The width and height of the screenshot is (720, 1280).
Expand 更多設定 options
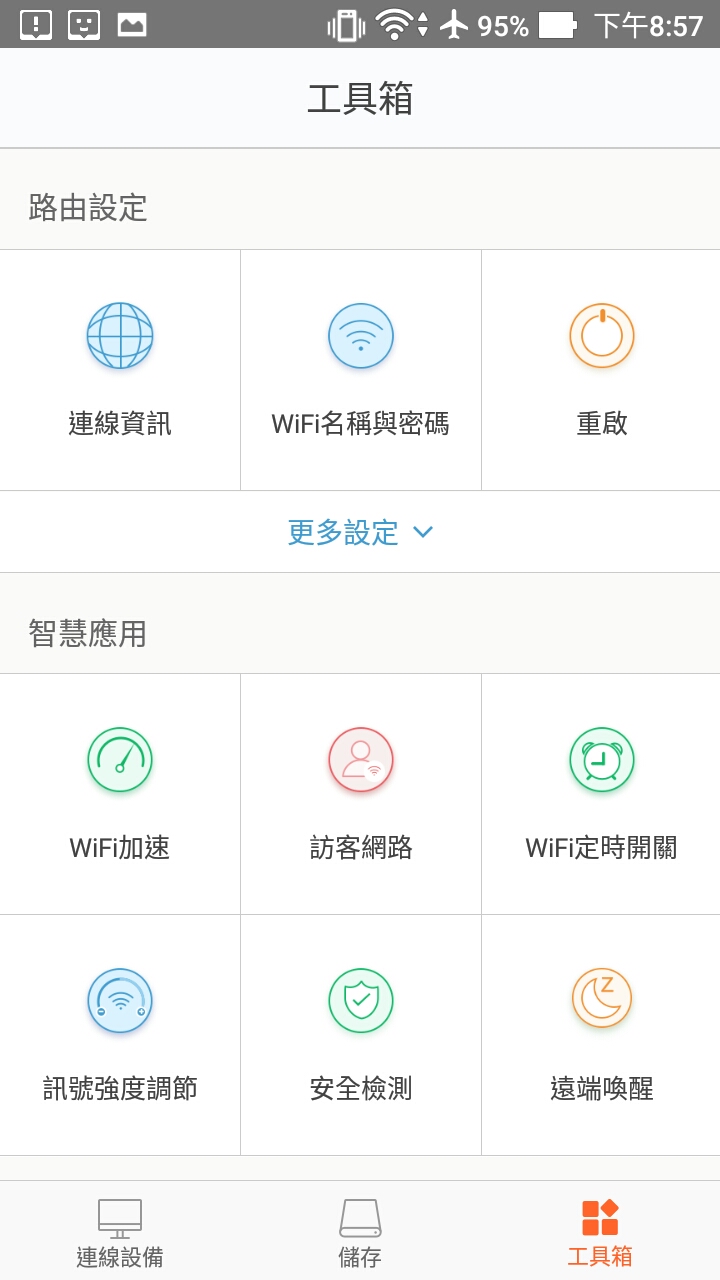pyautogui.click(x=360, y=532)
